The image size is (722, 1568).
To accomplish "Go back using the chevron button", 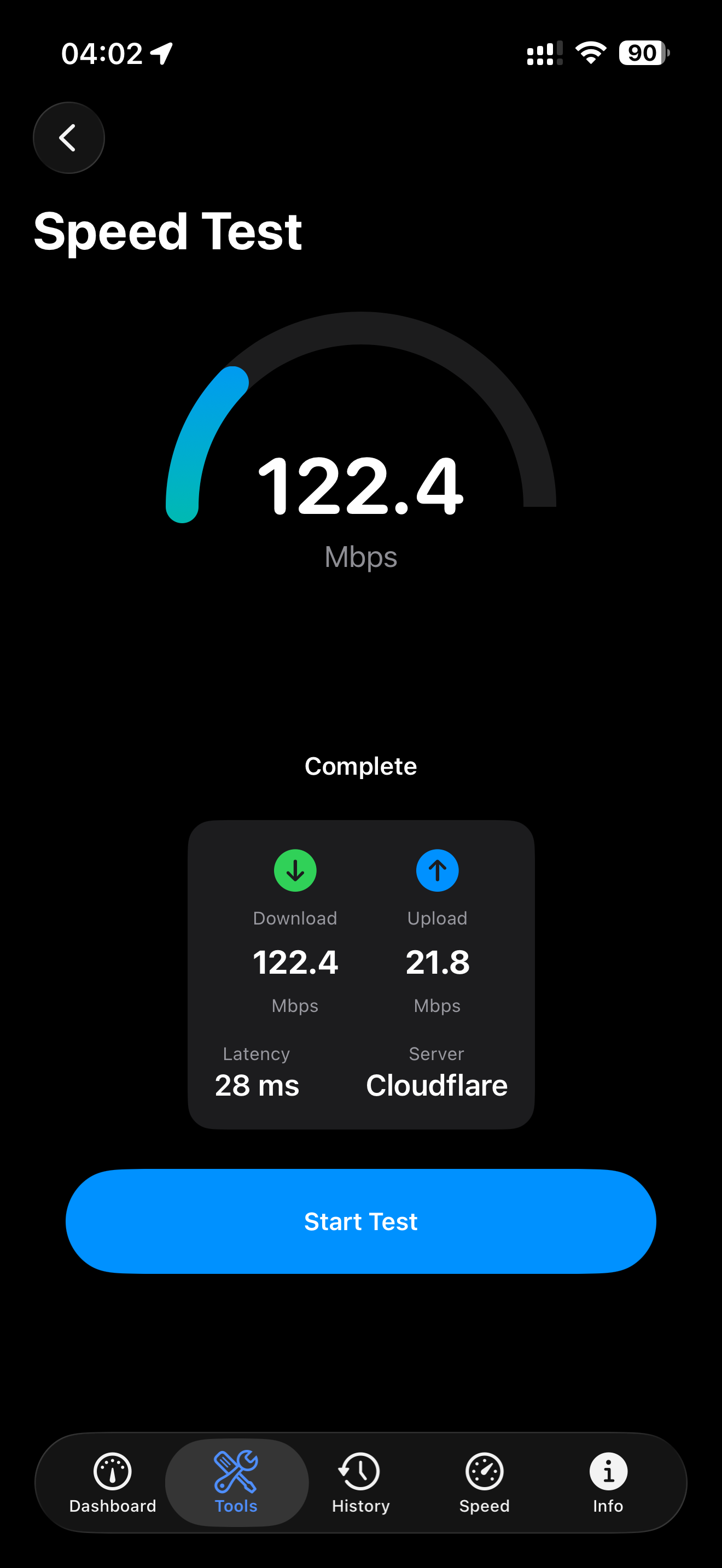I will pyautogui.click(x=68, y=137).
